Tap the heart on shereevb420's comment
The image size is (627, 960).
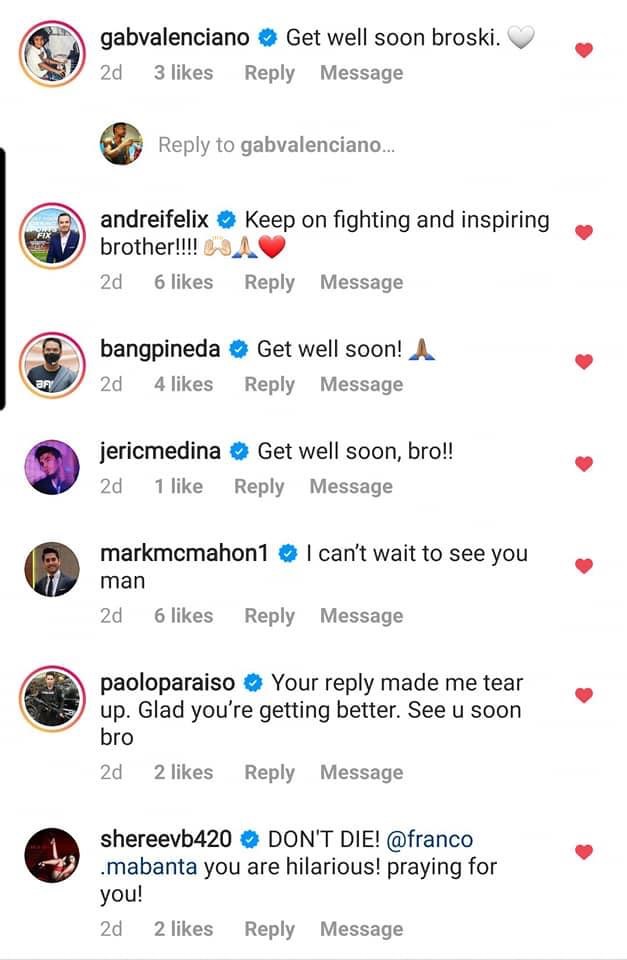coord(584,852)
